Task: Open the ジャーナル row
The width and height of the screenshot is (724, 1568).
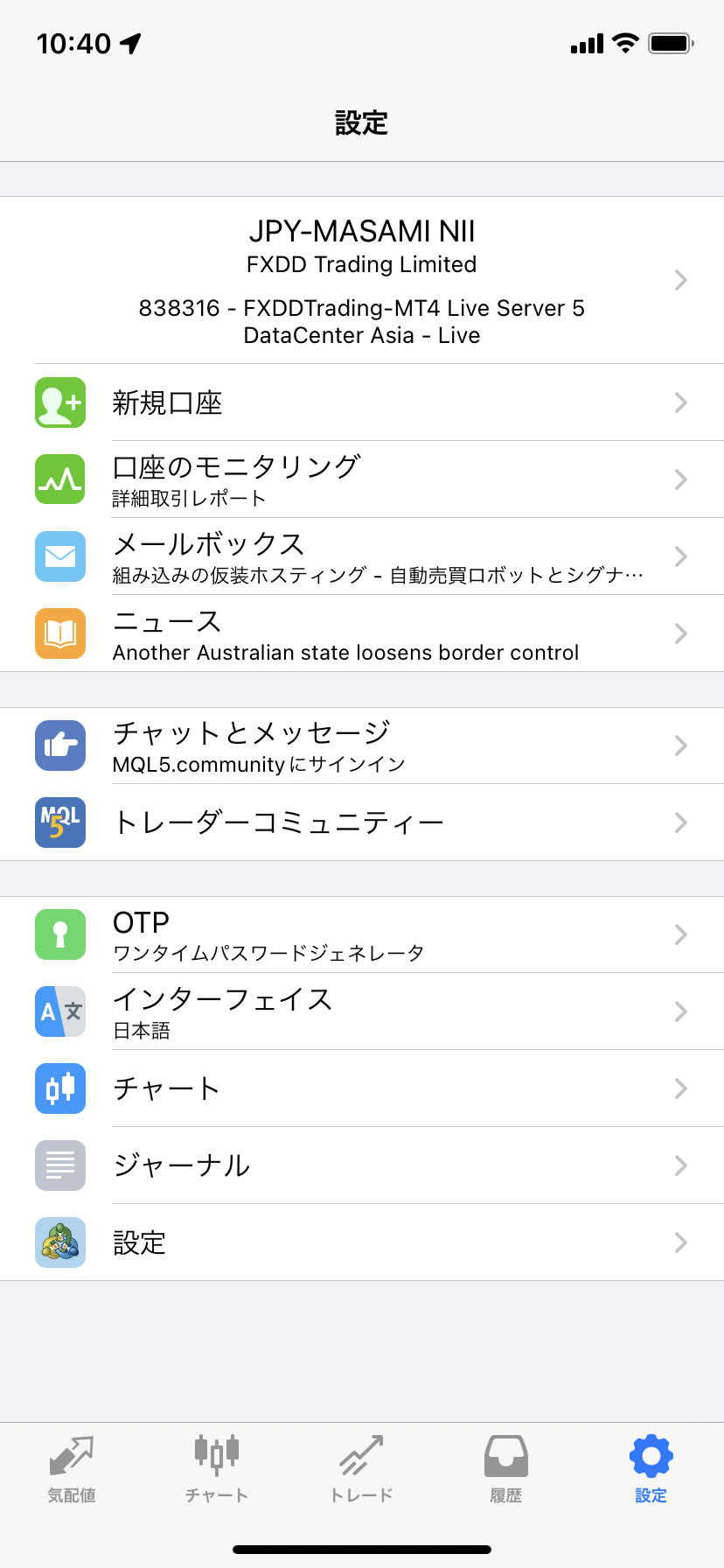Action: [x=362, y=1165]
